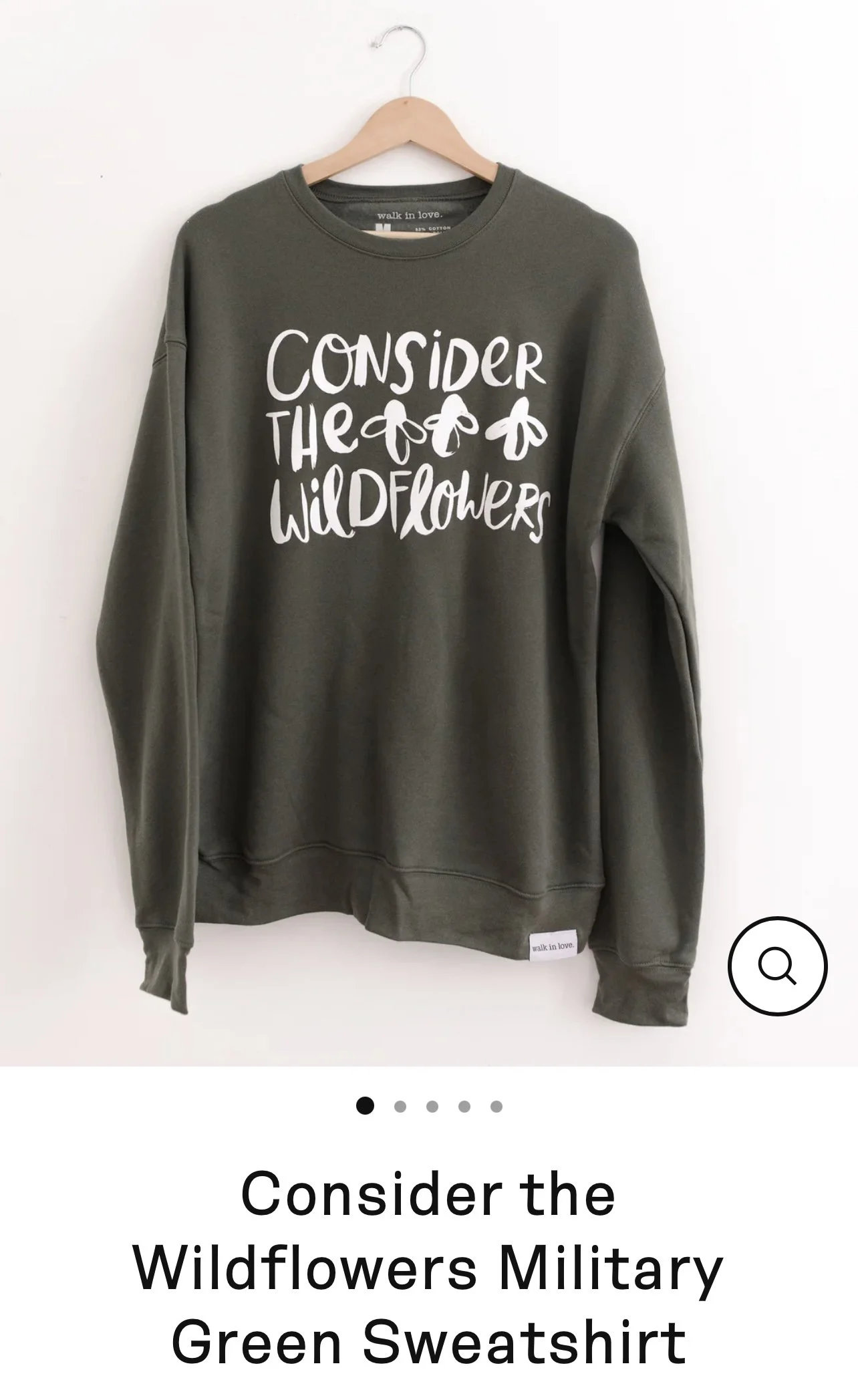Tap the magnifier zoom icon on the image

(x=778, y=966)
